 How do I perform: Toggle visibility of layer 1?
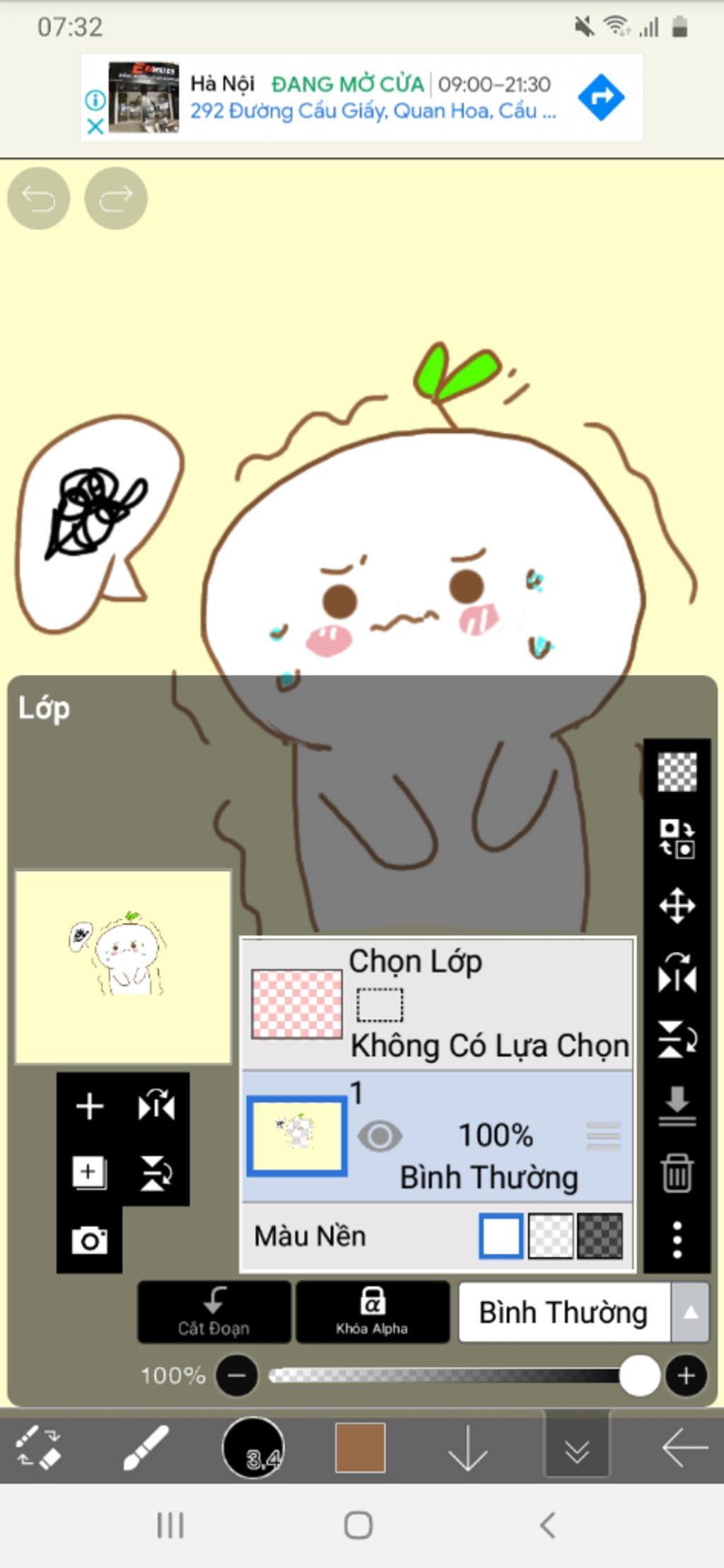(380, 1137)
